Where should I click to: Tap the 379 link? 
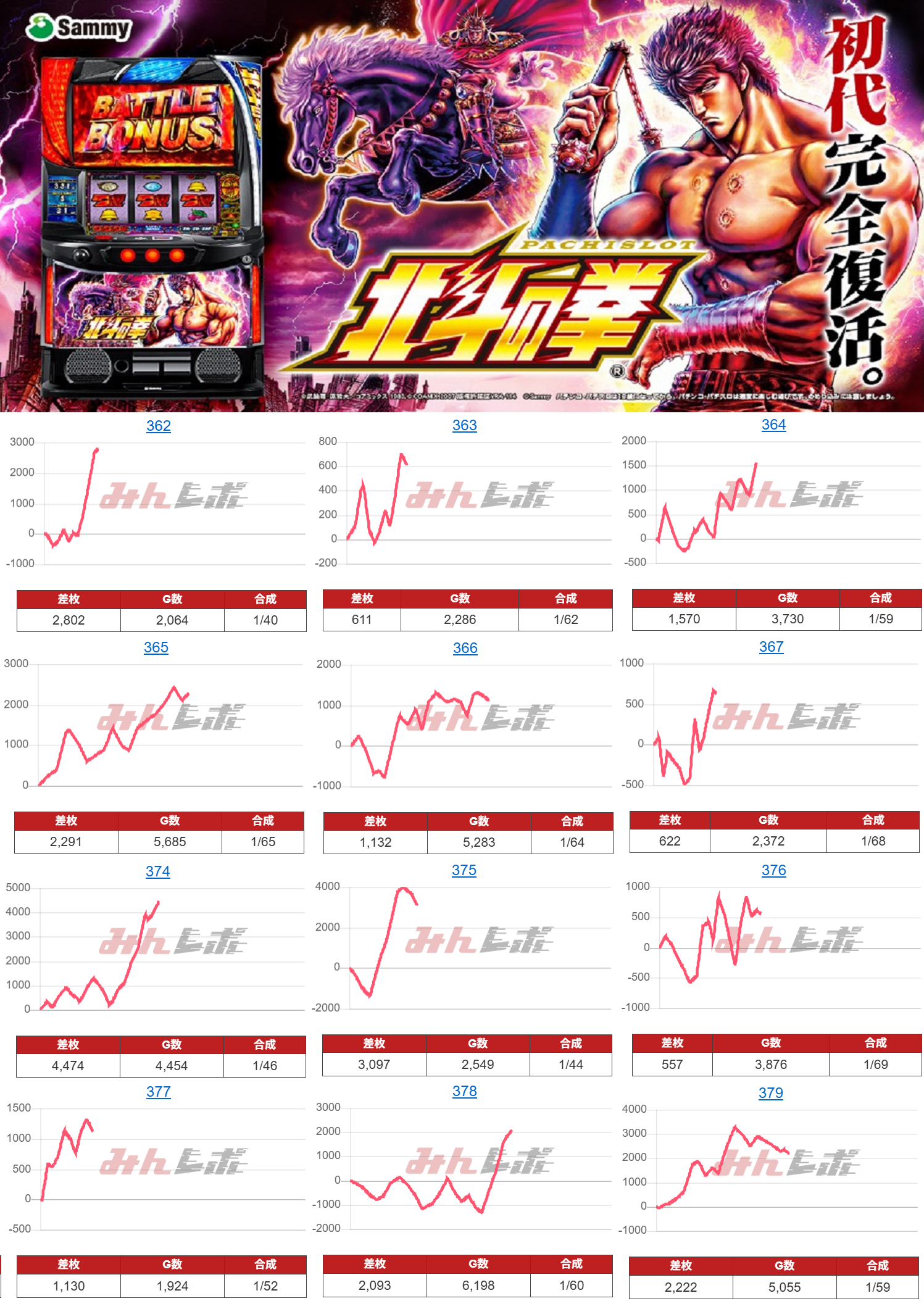pos(770,1093)
